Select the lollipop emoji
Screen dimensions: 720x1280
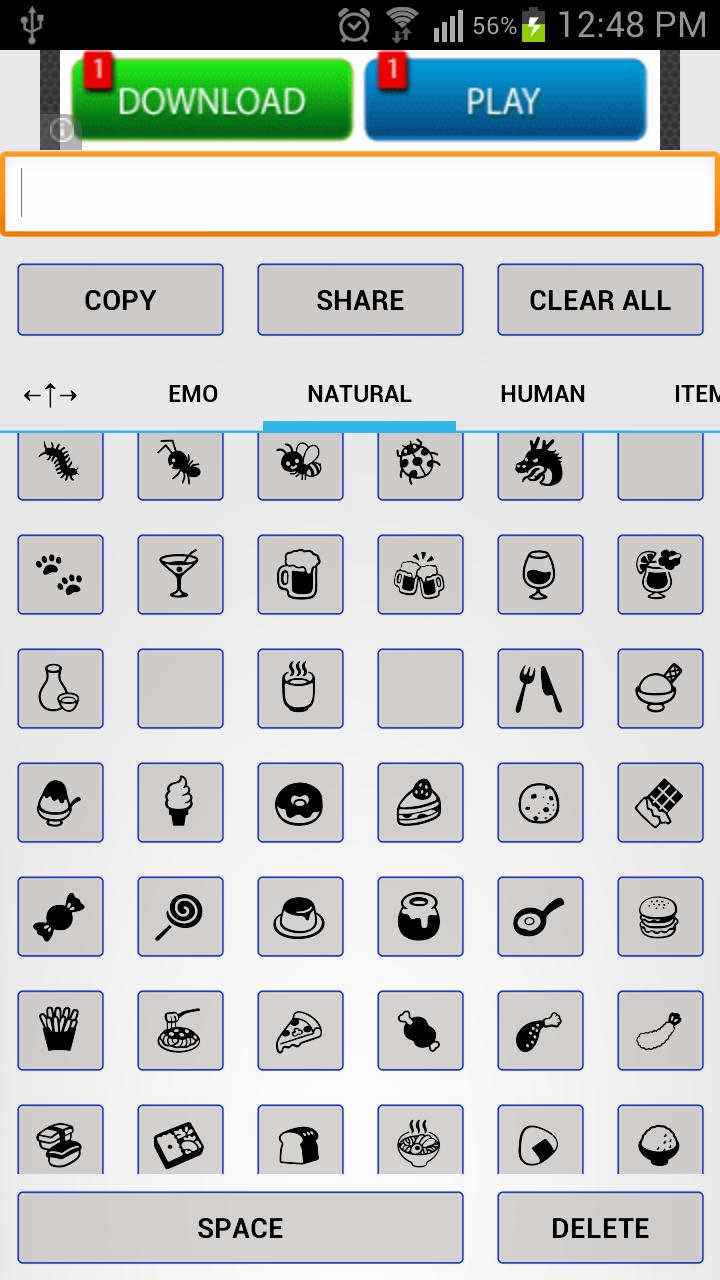tap(180, 917)
